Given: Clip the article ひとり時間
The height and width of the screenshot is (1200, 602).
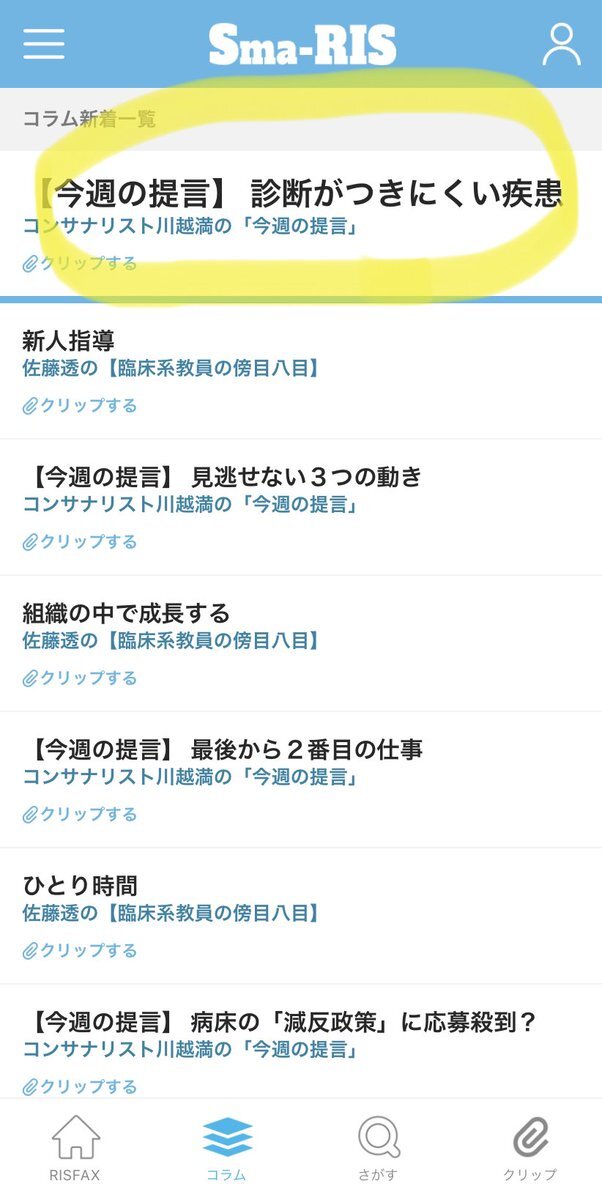Looking at the screenshot, I should (80, 950).
